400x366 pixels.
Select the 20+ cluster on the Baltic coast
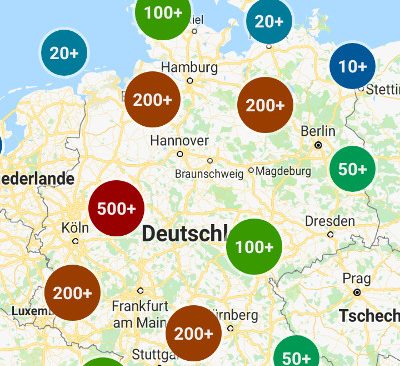[x=269, y=22]
